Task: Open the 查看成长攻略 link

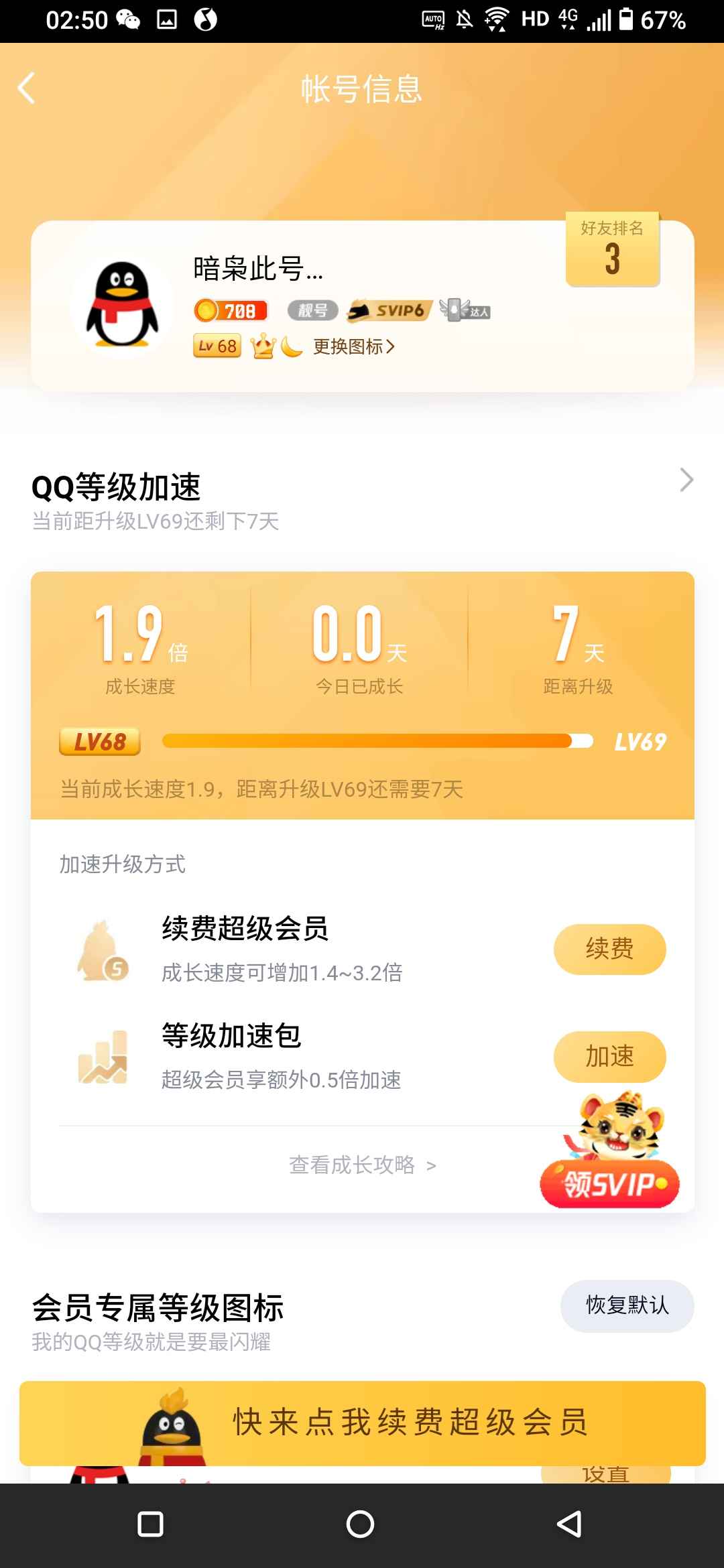Action: pyautogui.click(x=362, y=1165)
